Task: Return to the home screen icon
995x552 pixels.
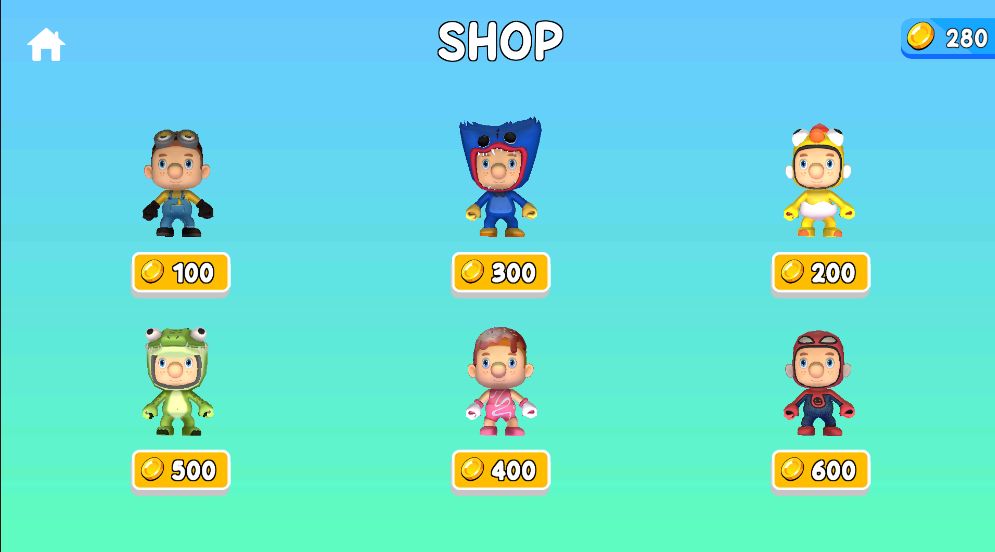Action: tap(45, 44)
